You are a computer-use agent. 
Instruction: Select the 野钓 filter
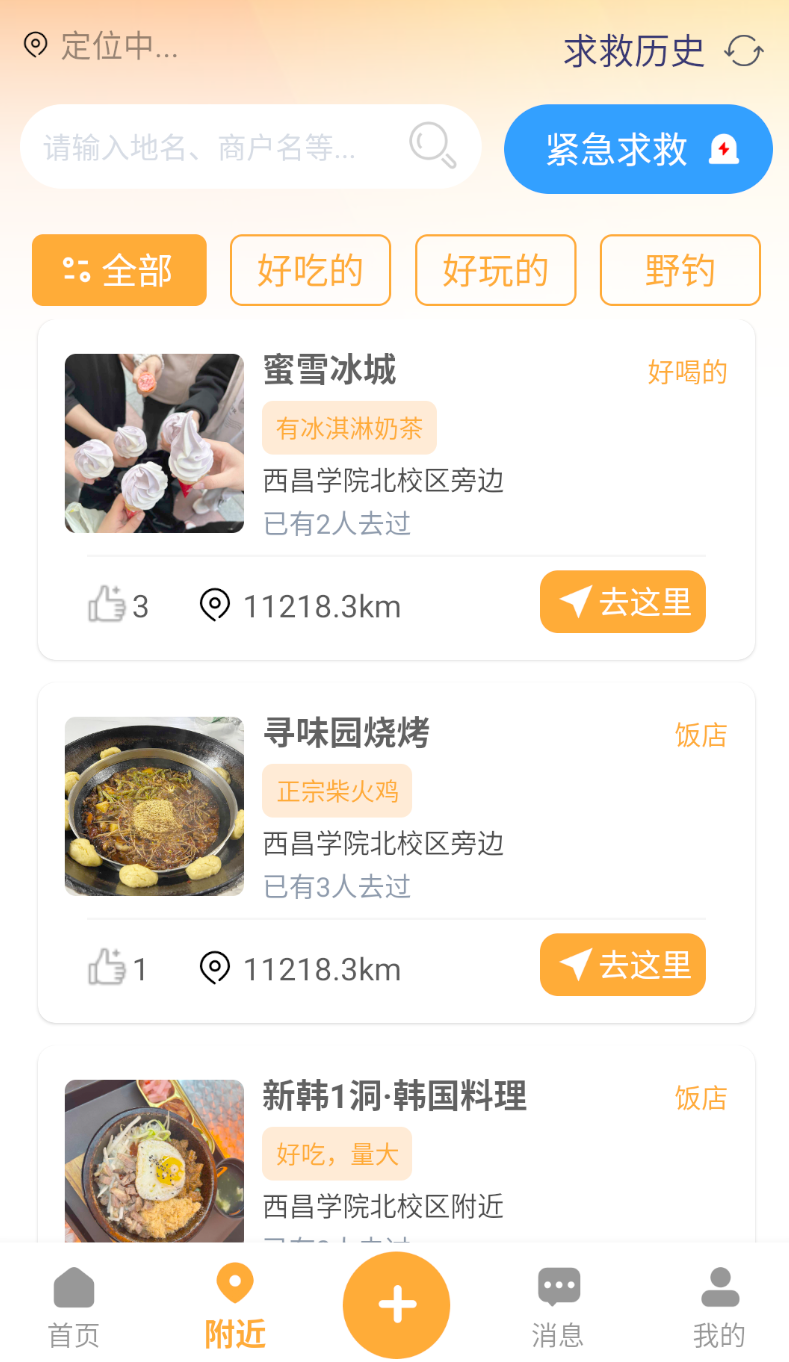(x=680, y=270)
